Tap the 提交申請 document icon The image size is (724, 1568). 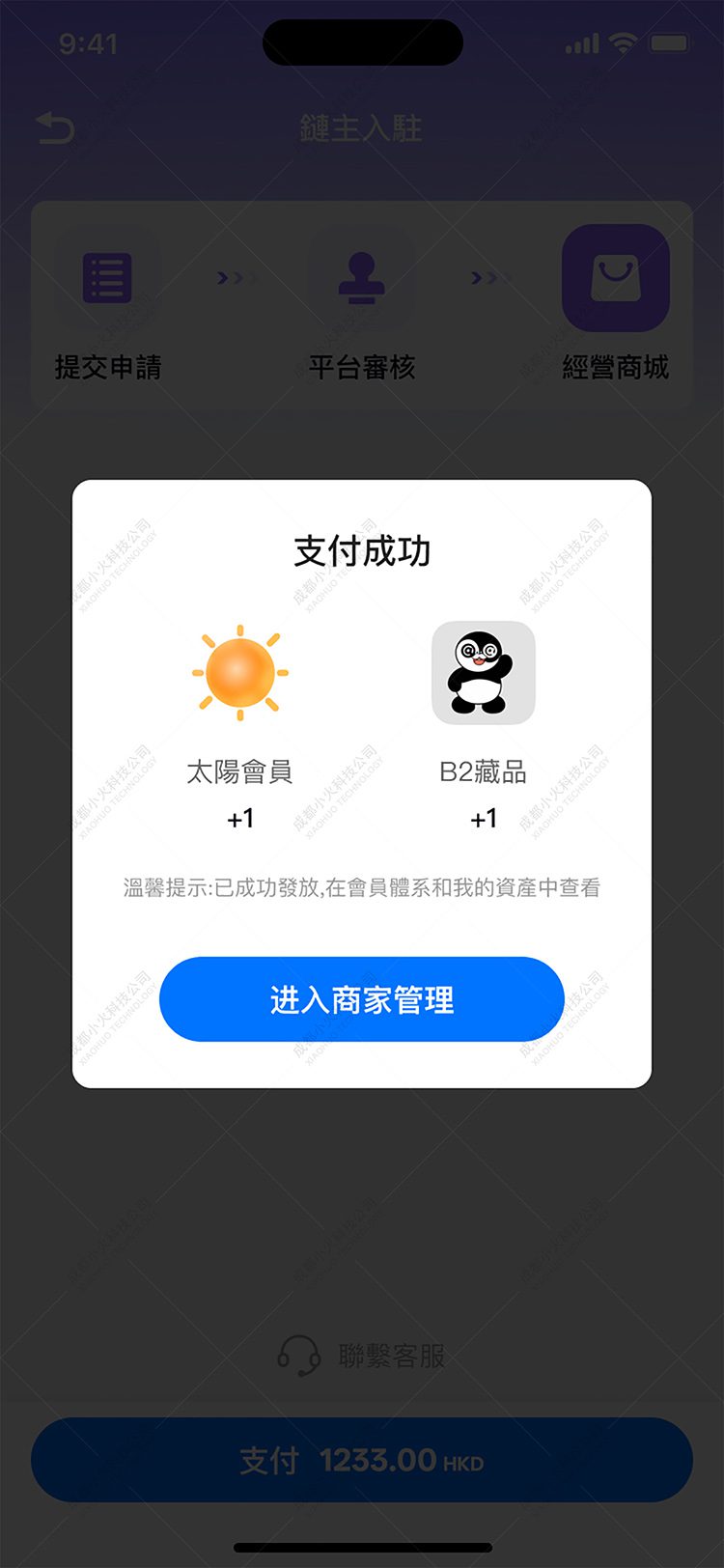click(108, 277)
